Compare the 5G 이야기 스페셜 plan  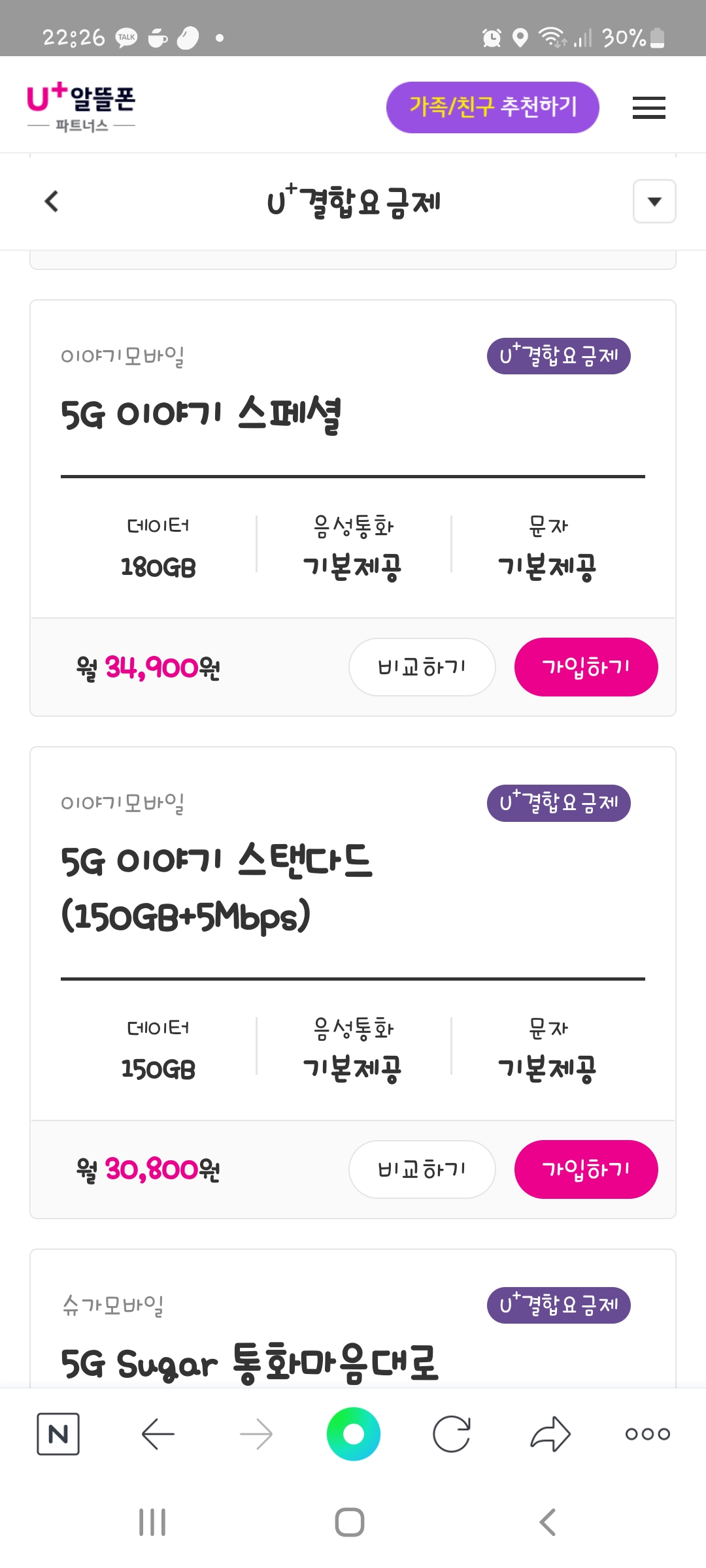(x=422, y=667)
